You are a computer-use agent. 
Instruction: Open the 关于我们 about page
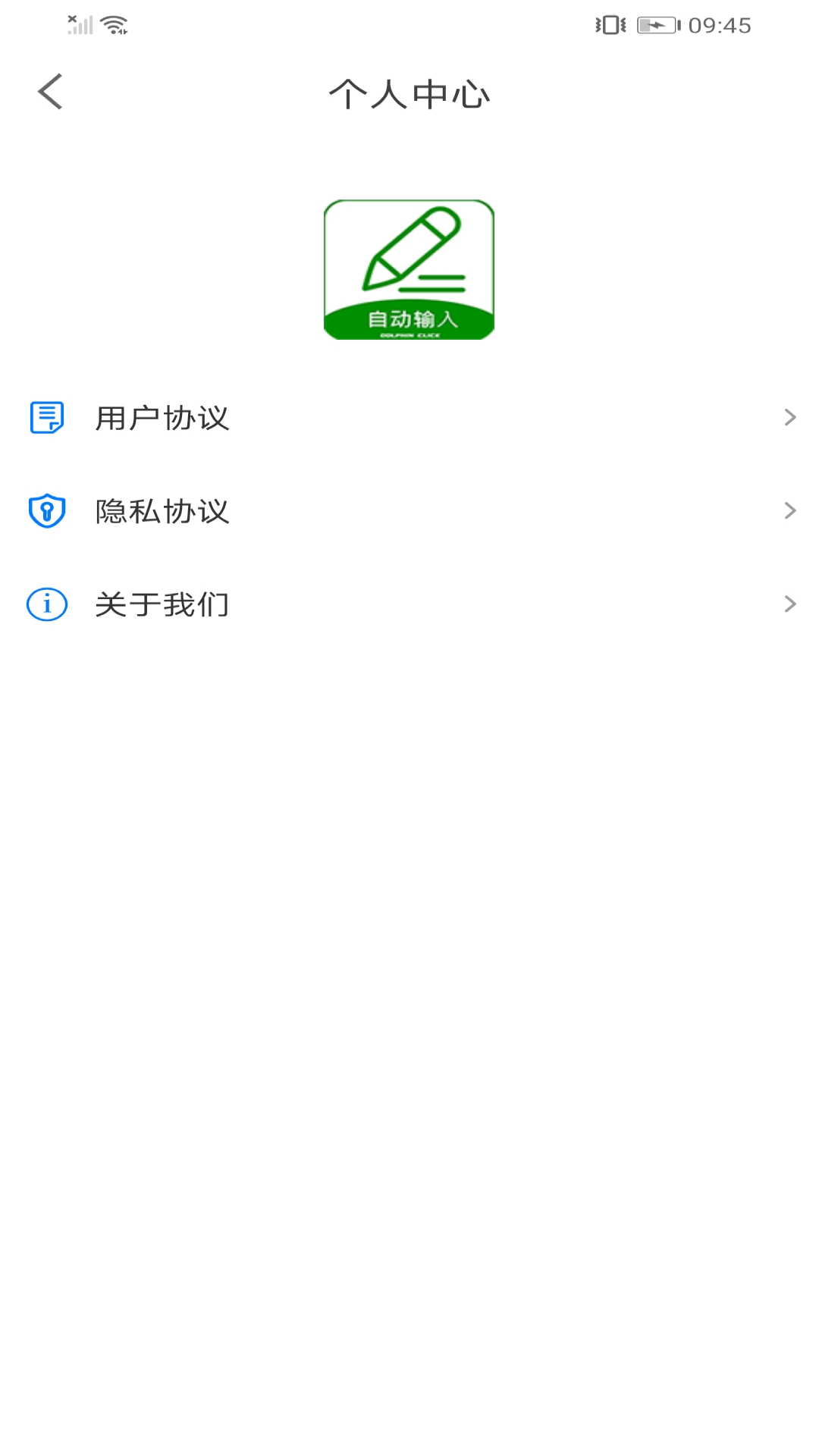click(163, 604)
